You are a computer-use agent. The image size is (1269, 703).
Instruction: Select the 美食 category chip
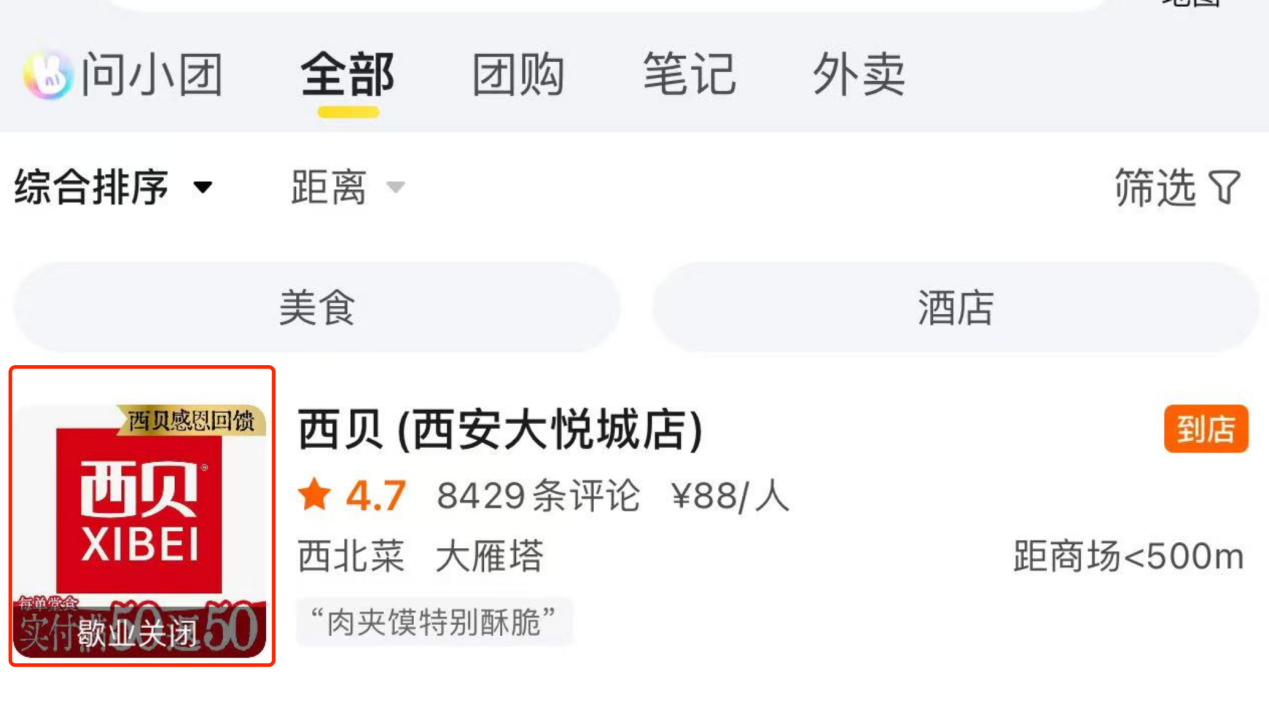coord(317,308)
